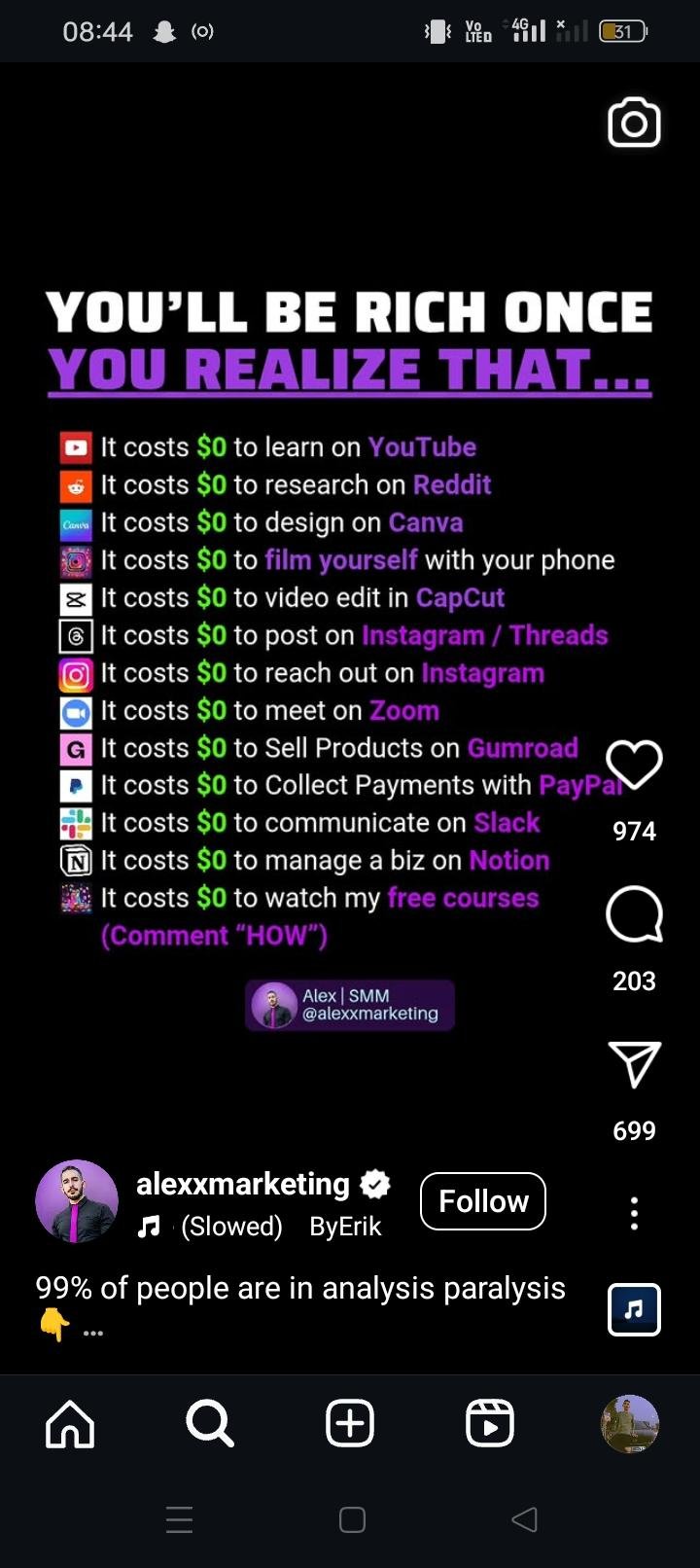
Task: Open the camera at the top
Action: coord(634,124)
